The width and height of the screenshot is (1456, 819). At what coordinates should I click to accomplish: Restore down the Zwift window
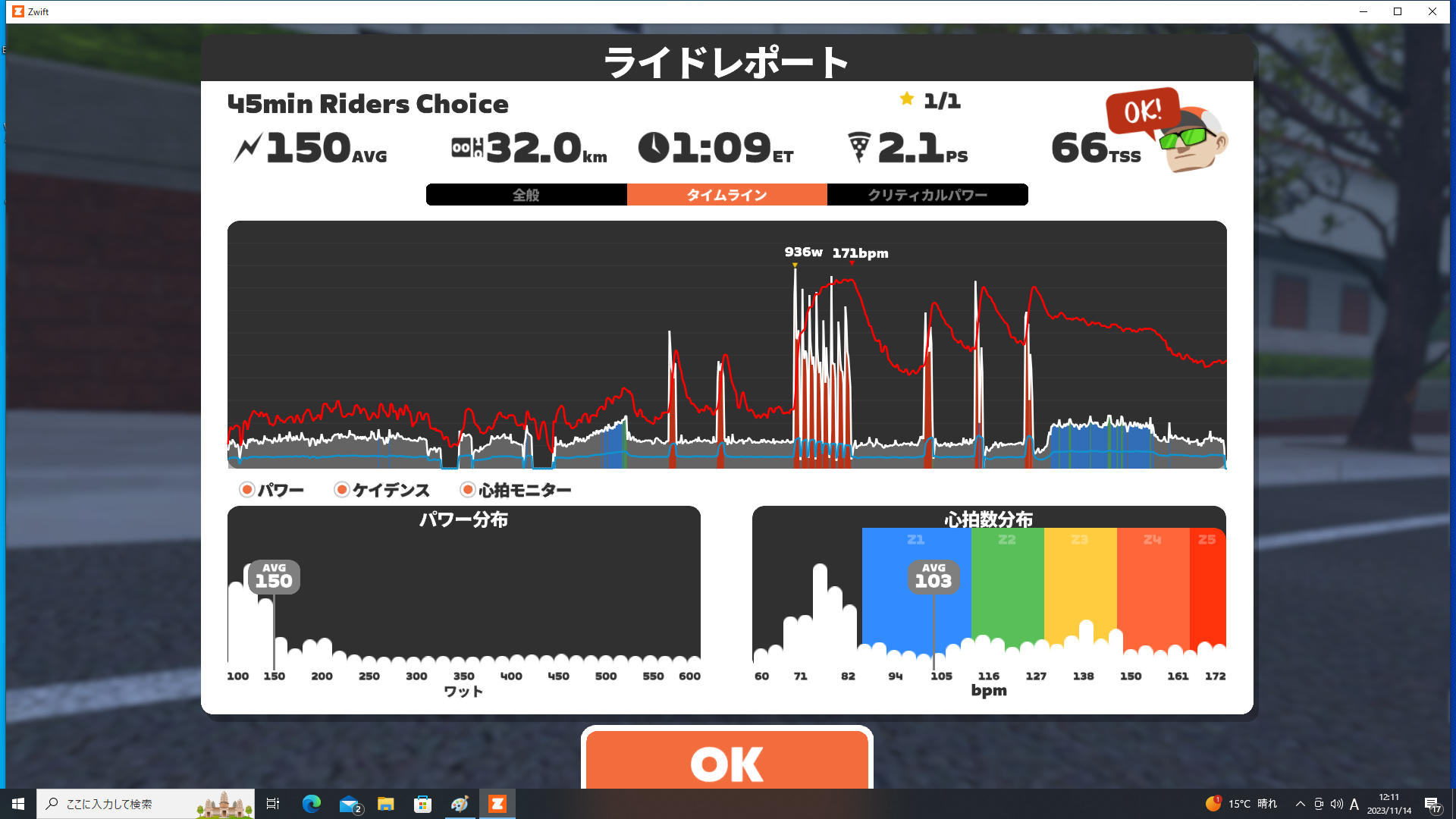coord(1398,11)
